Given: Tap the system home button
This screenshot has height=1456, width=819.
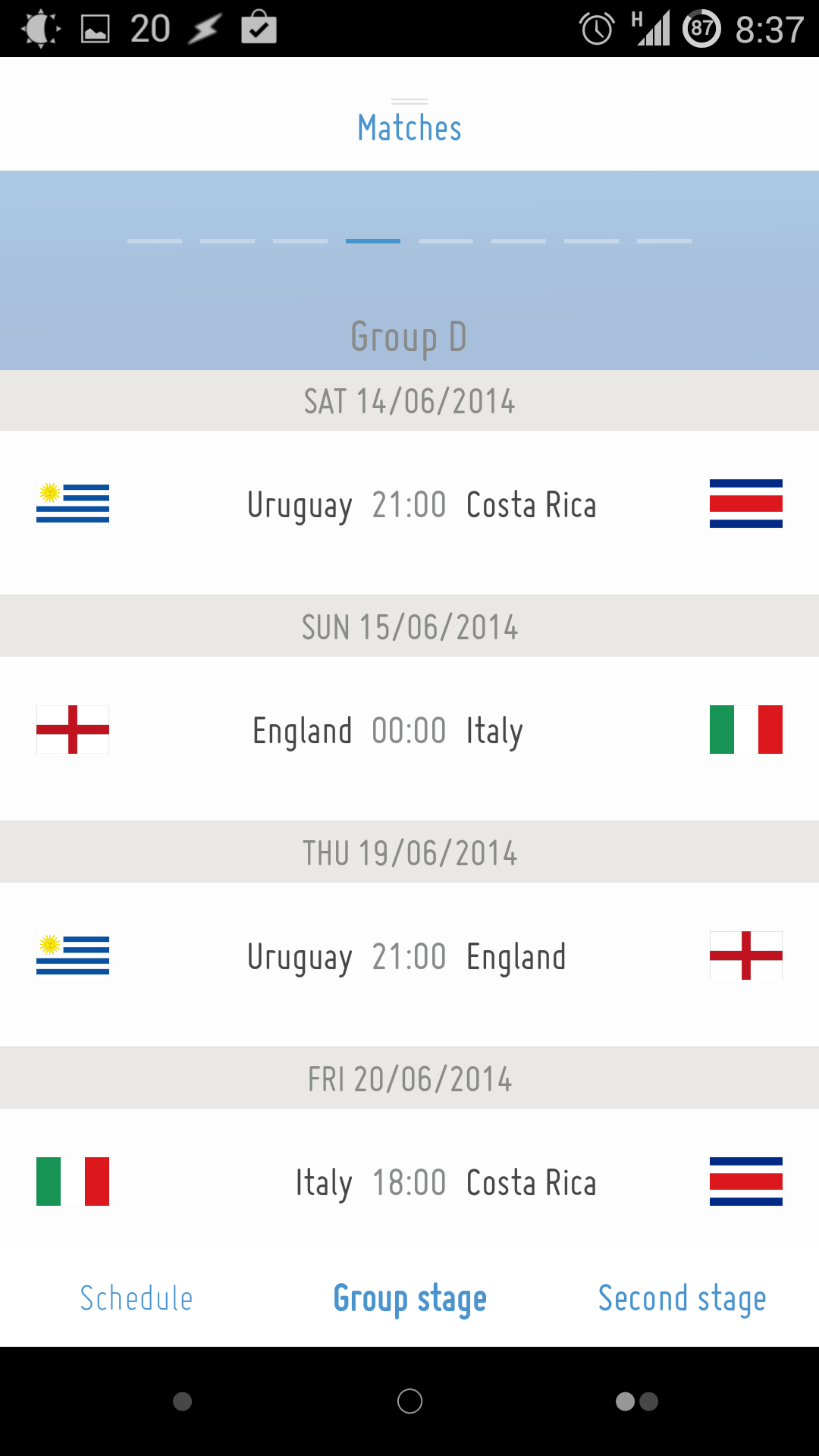Looking at the screenshot, I should (409, 1401).
